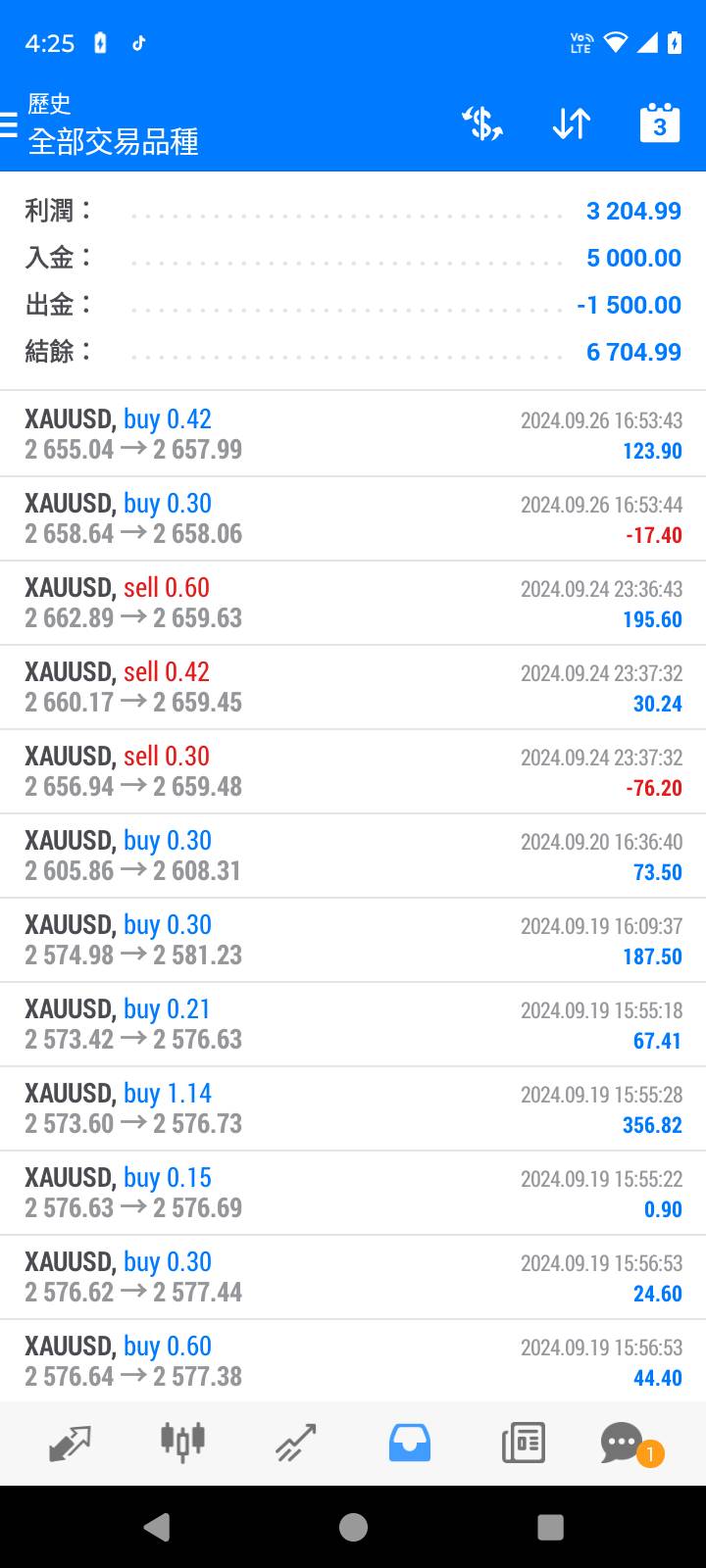This screenshot has height=1568, width=706.
Task: Open the calendar date range picker
Action: [659, 124]
